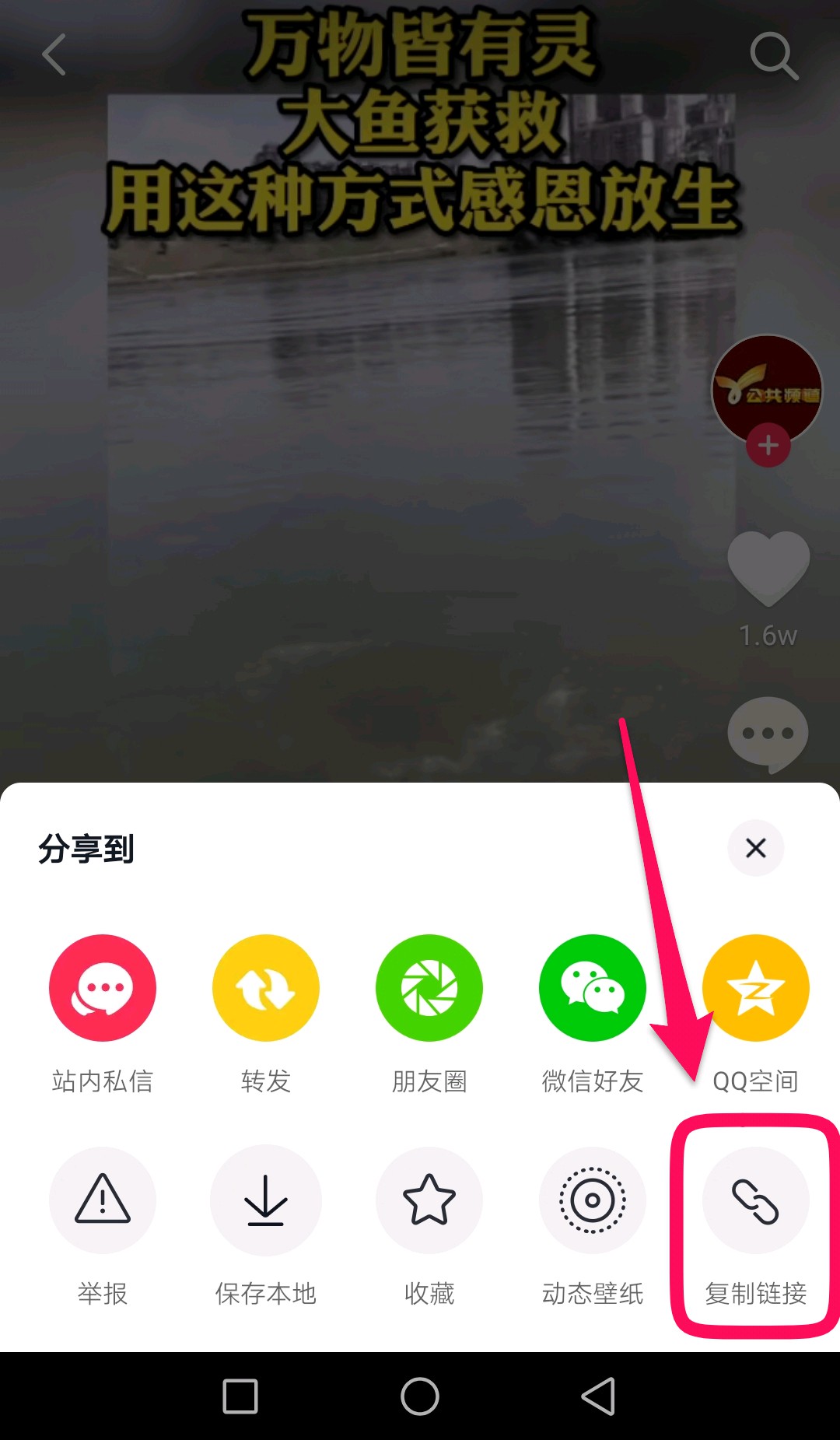The image size is (840, 1440).
Task: Copy link via 复制链接
Action: coord(756,1200)
